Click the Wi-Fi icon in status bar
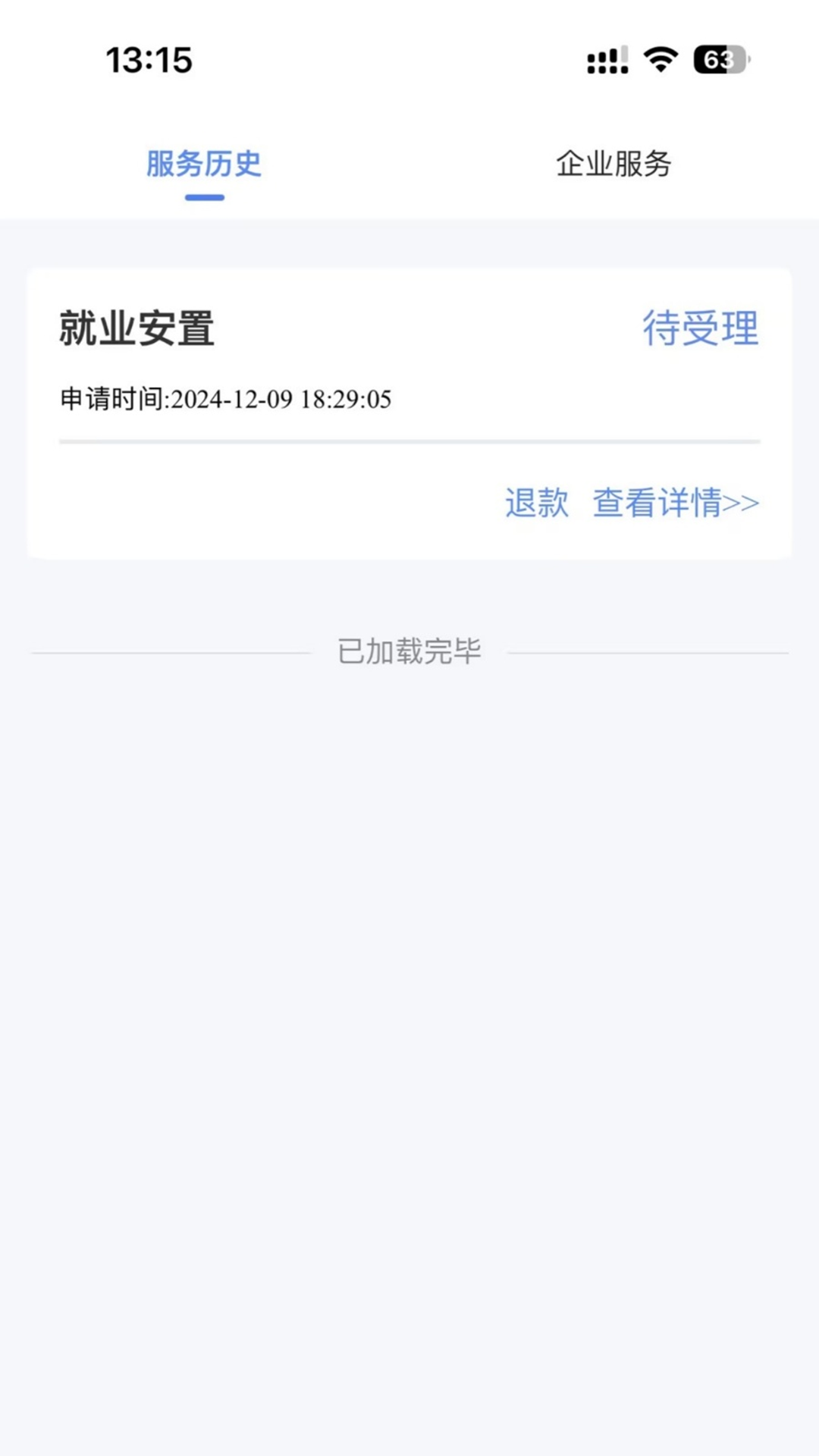Viewport: 819px width, 1456px height. tap(659, 62)
